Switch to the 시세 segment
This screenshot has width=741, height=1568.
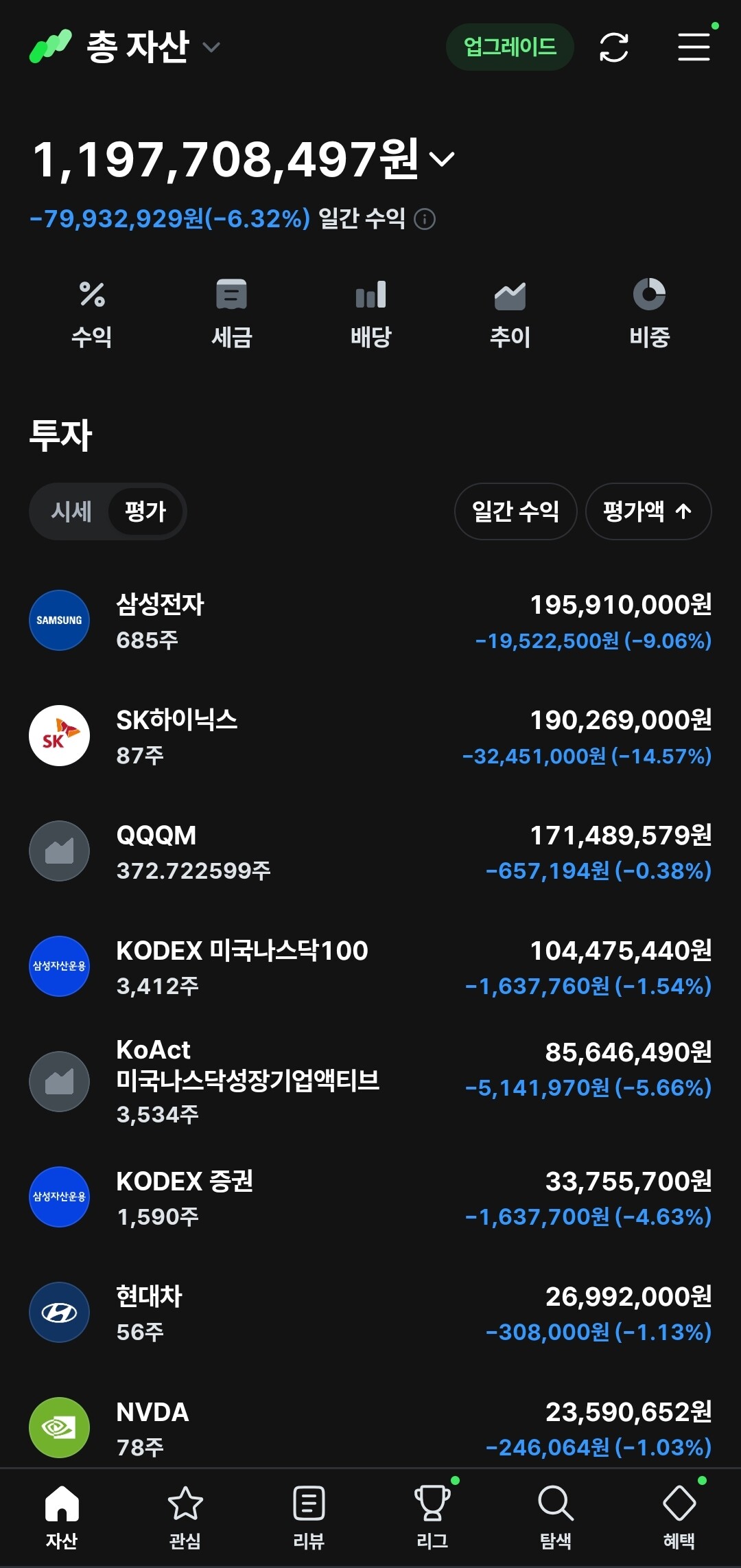pos(71,511)
